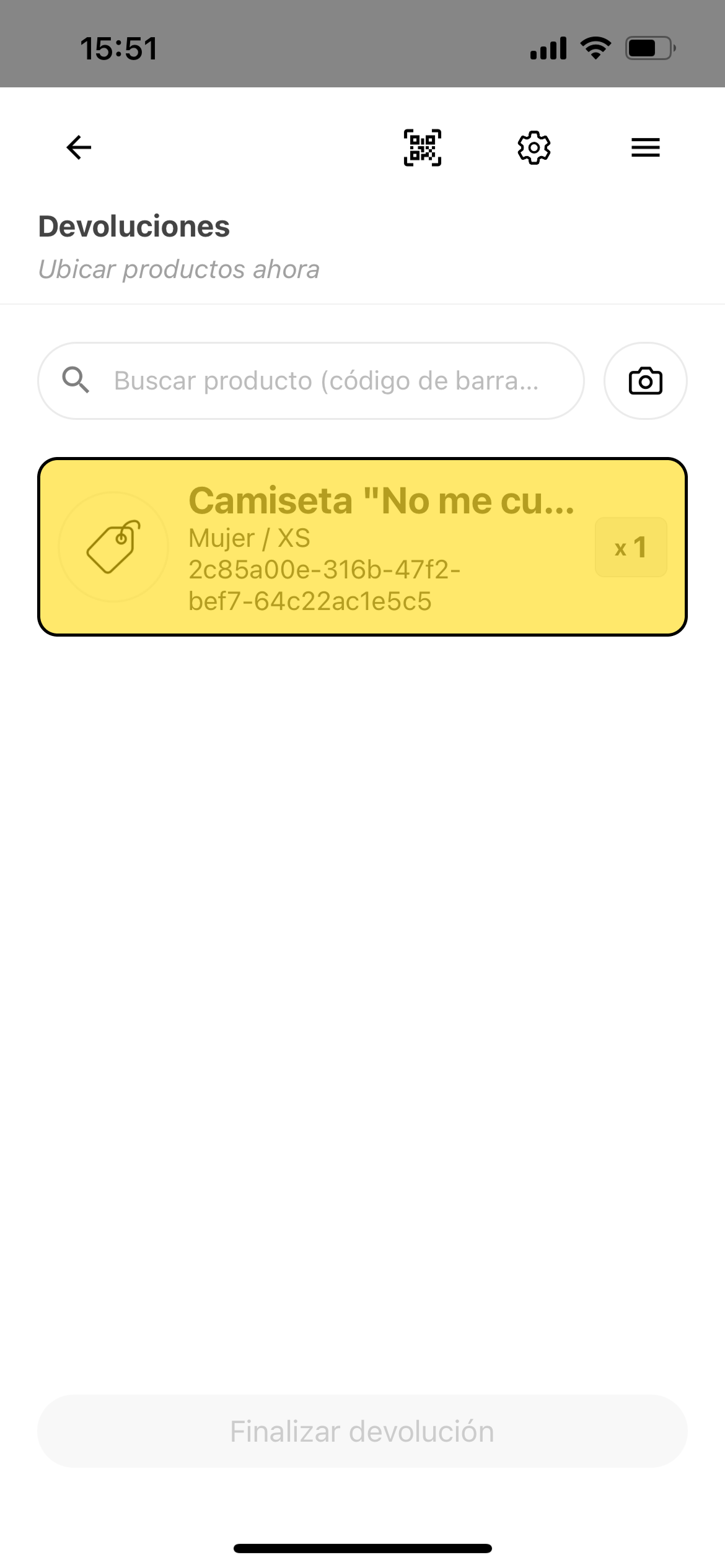Open the navigation menu via hamburger button
The width and height of the screenshot is (725, 1568).
click(x=644, y=147)
